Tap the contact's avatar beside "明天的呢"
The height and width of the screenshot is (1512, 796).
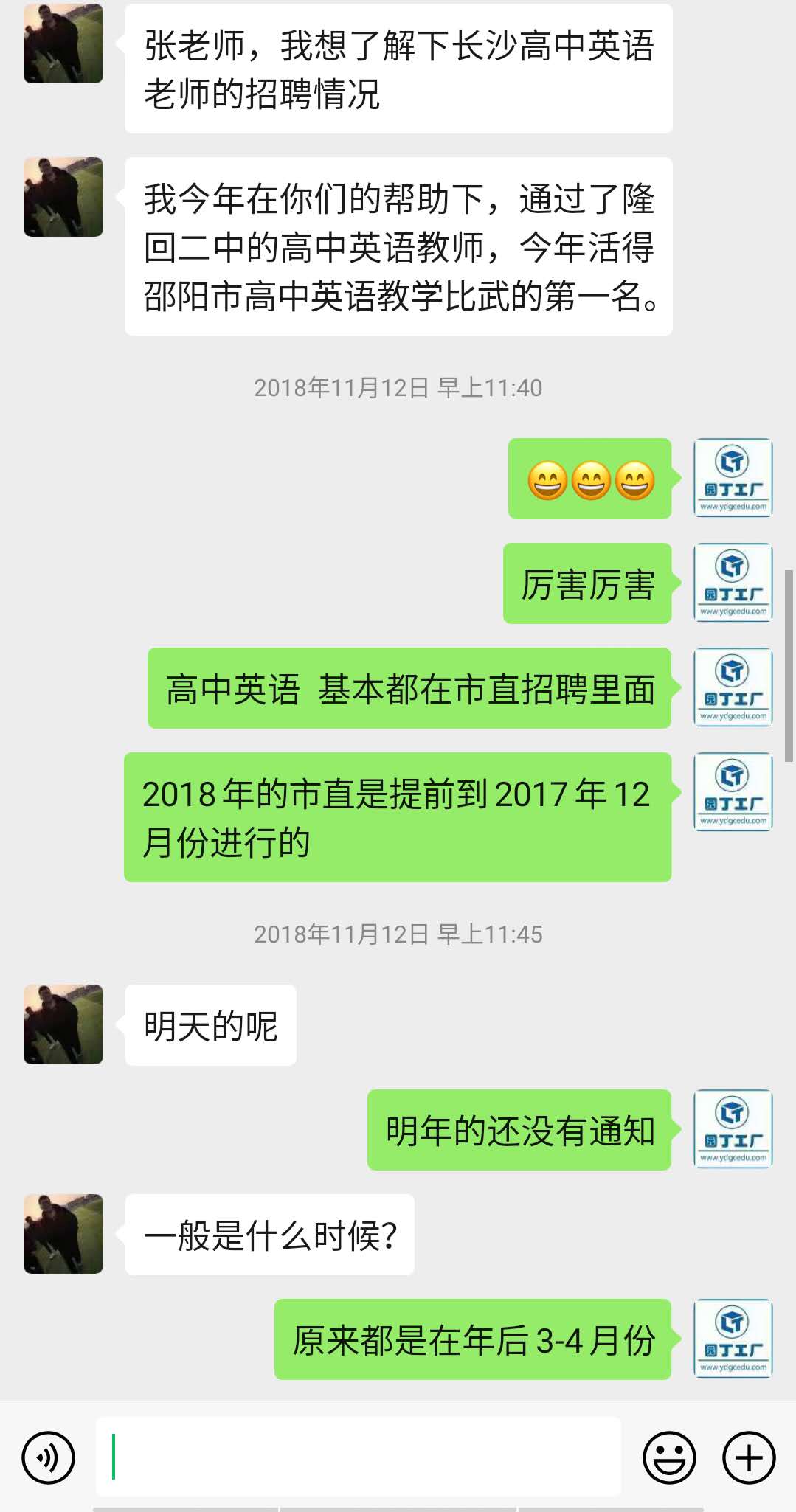63,1024
